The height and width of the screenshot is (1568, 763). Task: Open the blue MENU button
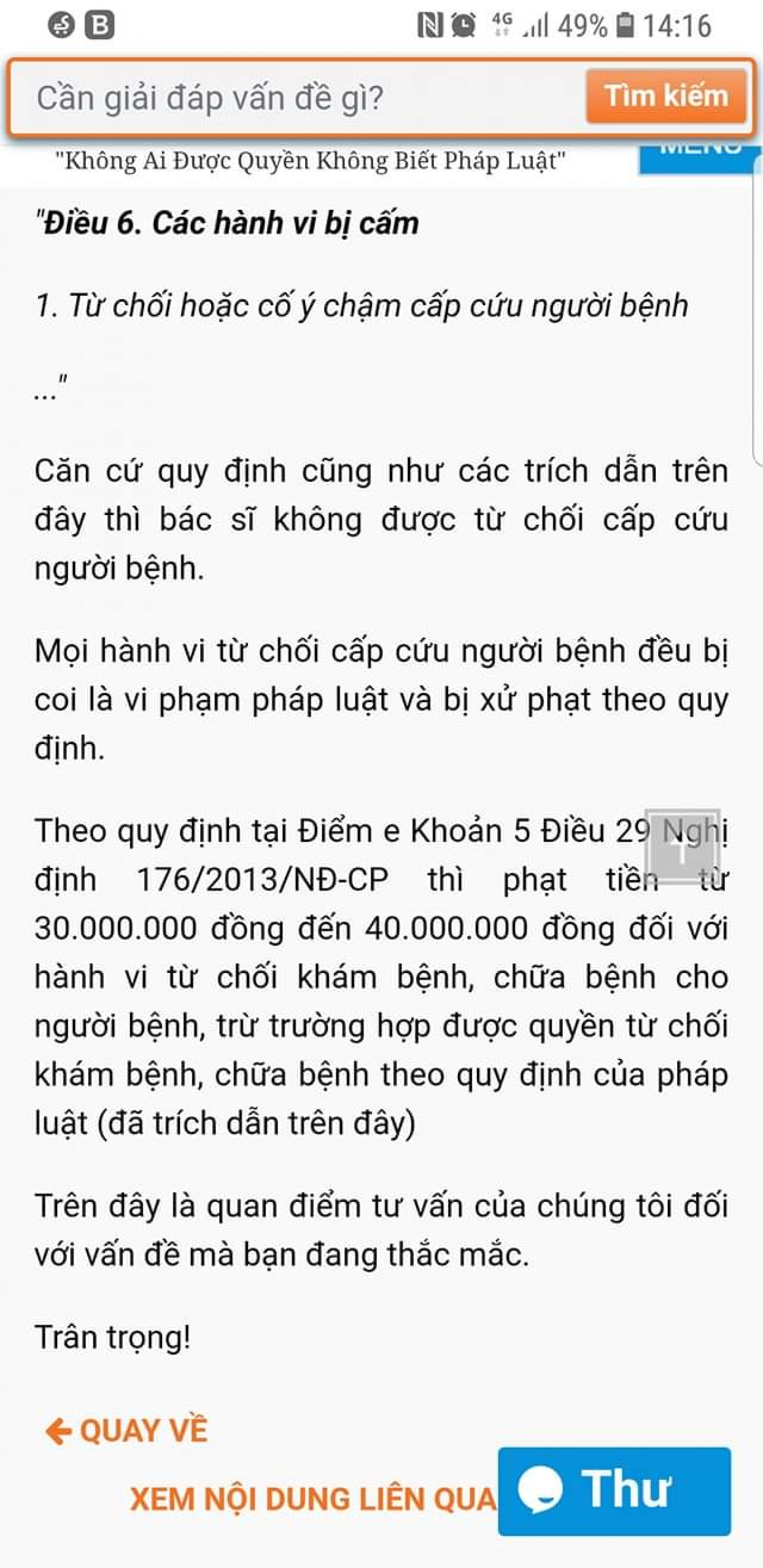click(x=700, y=159)
